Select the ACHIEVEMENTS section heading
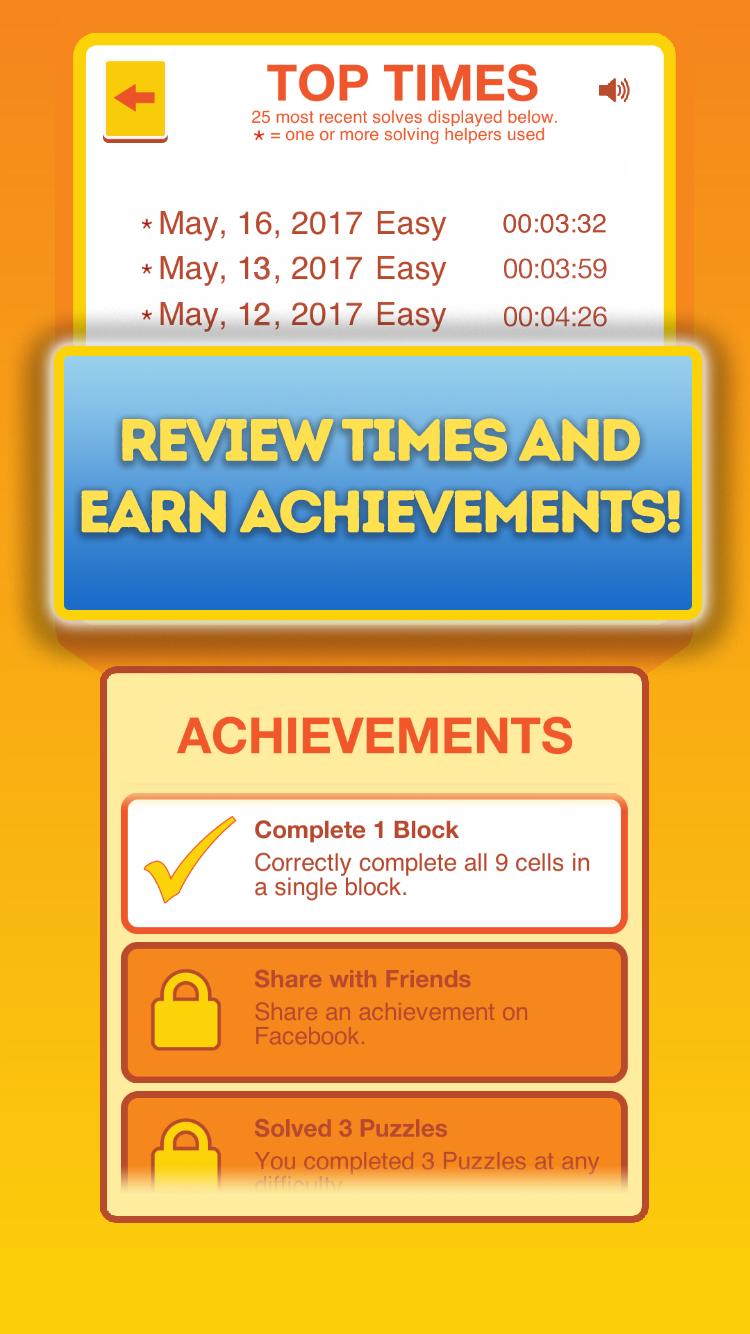This screenshot has height=1334, width=750. coord(373,734)
